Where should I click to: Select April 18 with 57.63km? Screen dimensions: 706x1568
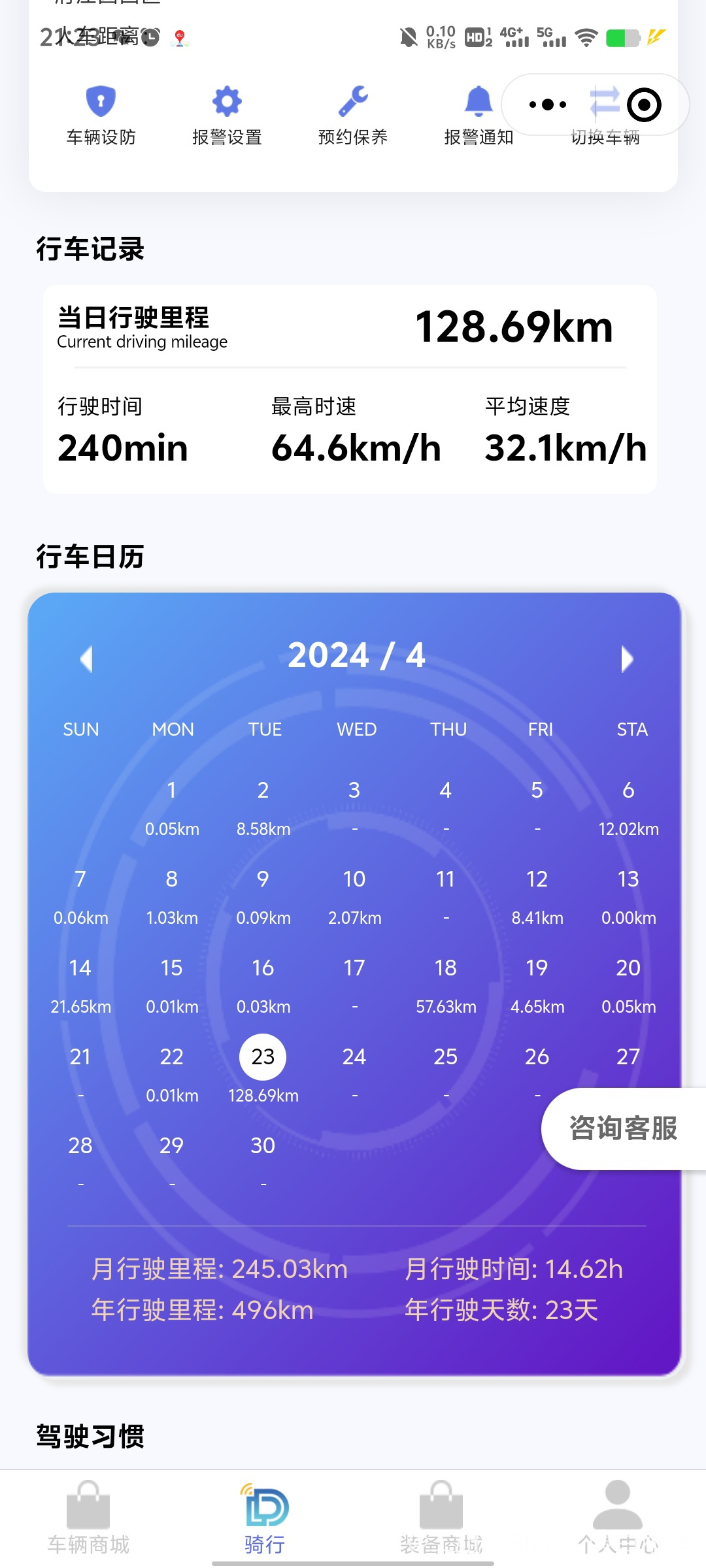446,987
